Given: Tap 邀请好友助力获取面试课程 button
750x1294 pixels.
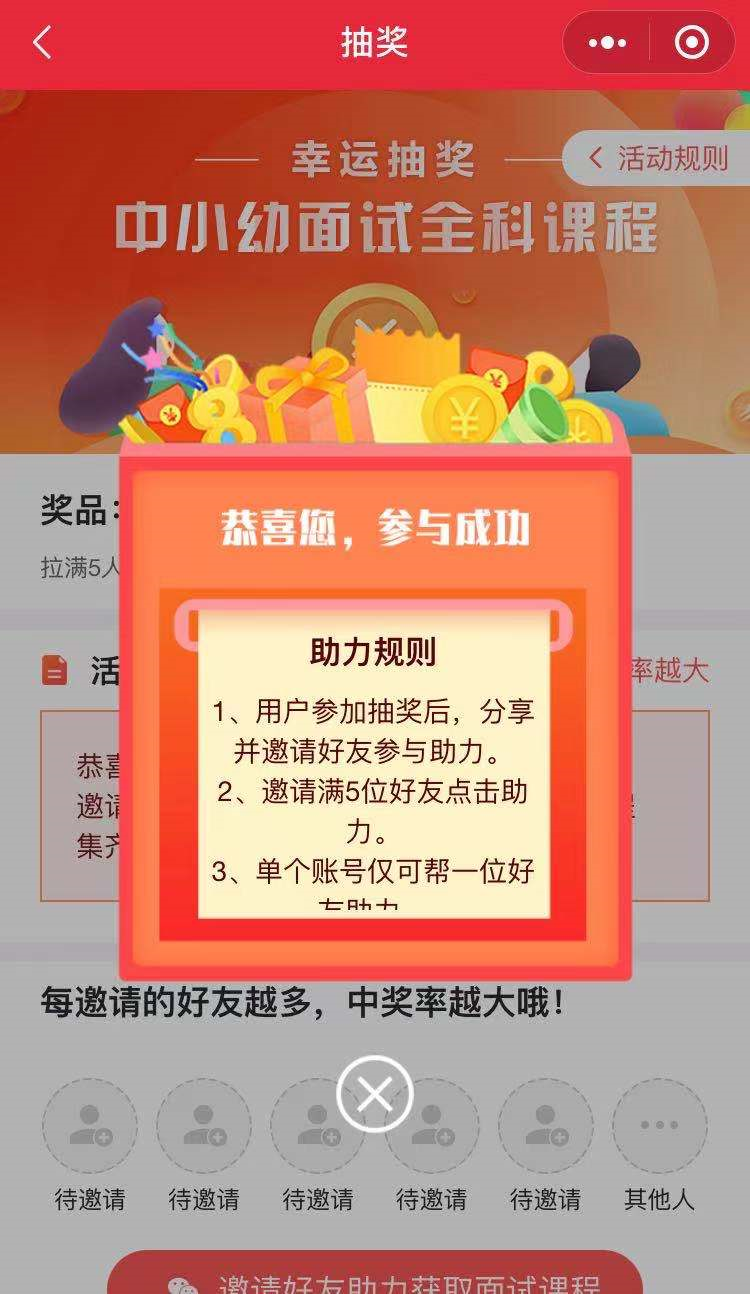Looking at the screenshot, I should coord(375,1275).
